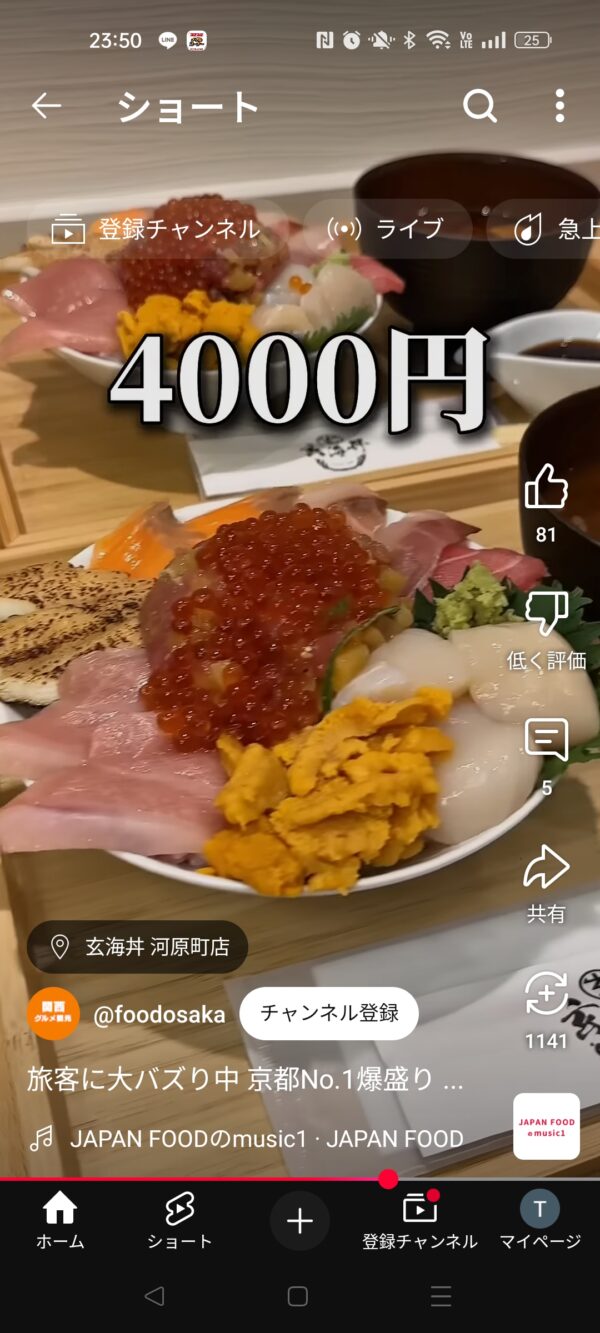Viewport: 600px width, 1333px height.
Task: Go back using the top arrow
Action: (x=46, y=106)
